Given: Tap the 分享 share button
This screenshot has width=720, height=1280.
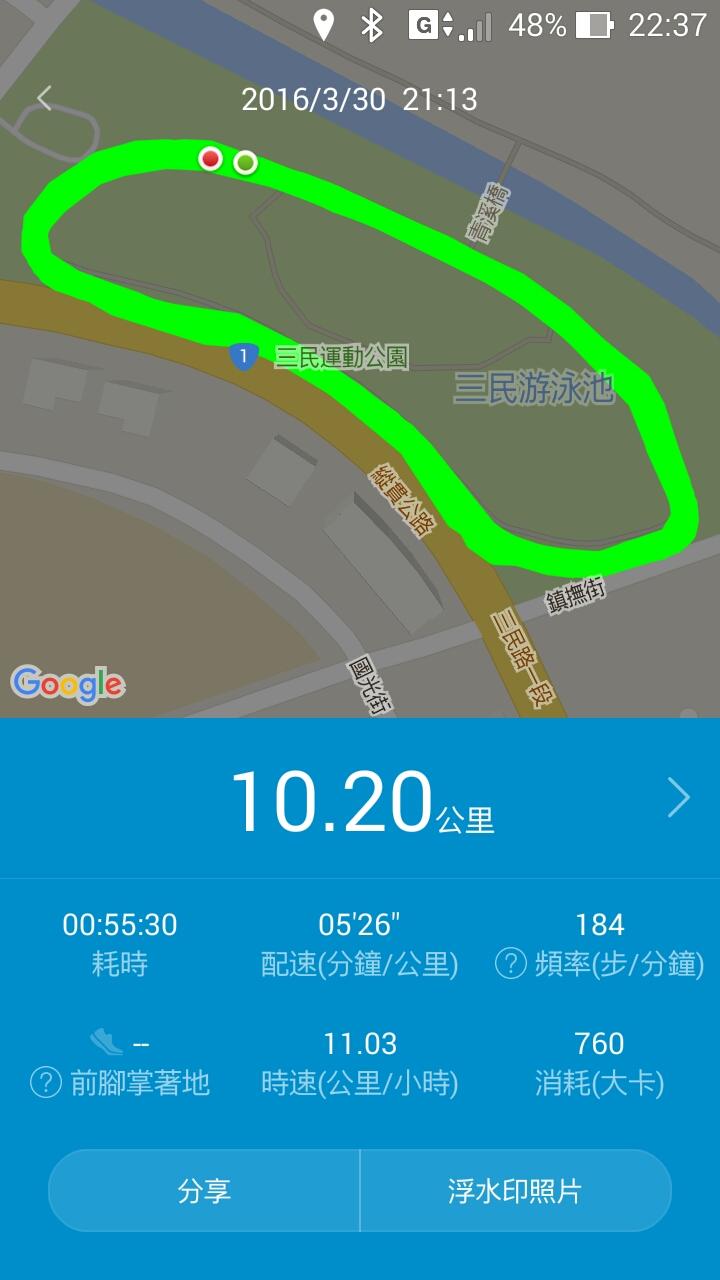Looking at the screenshot, I should 204,1191.
